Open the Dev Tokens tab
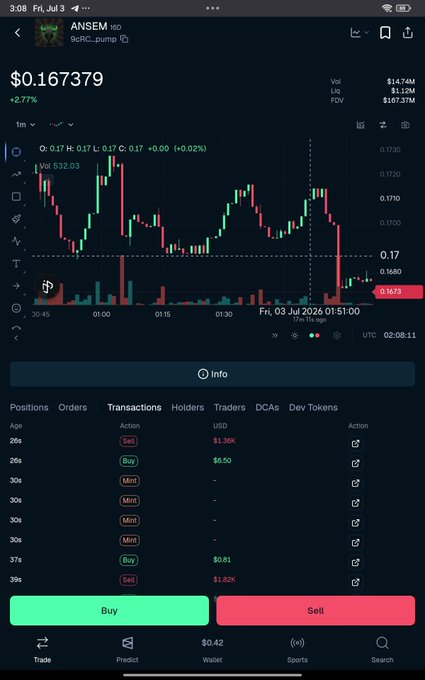This screenshot has width=425, height=680. [313, 407]
